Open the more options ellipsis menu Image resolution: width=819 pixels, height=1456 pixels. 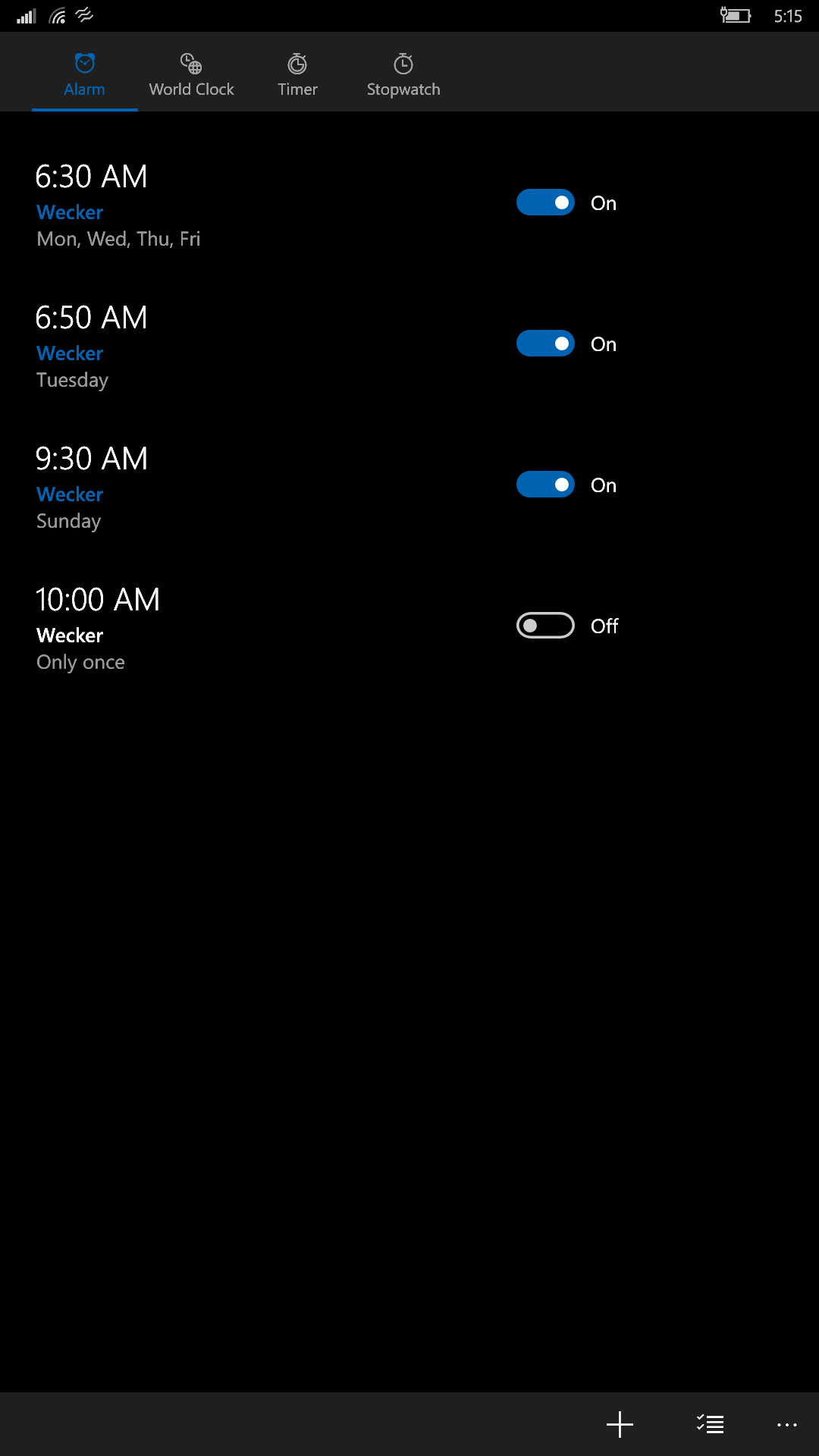click(x=787, y=1424)
